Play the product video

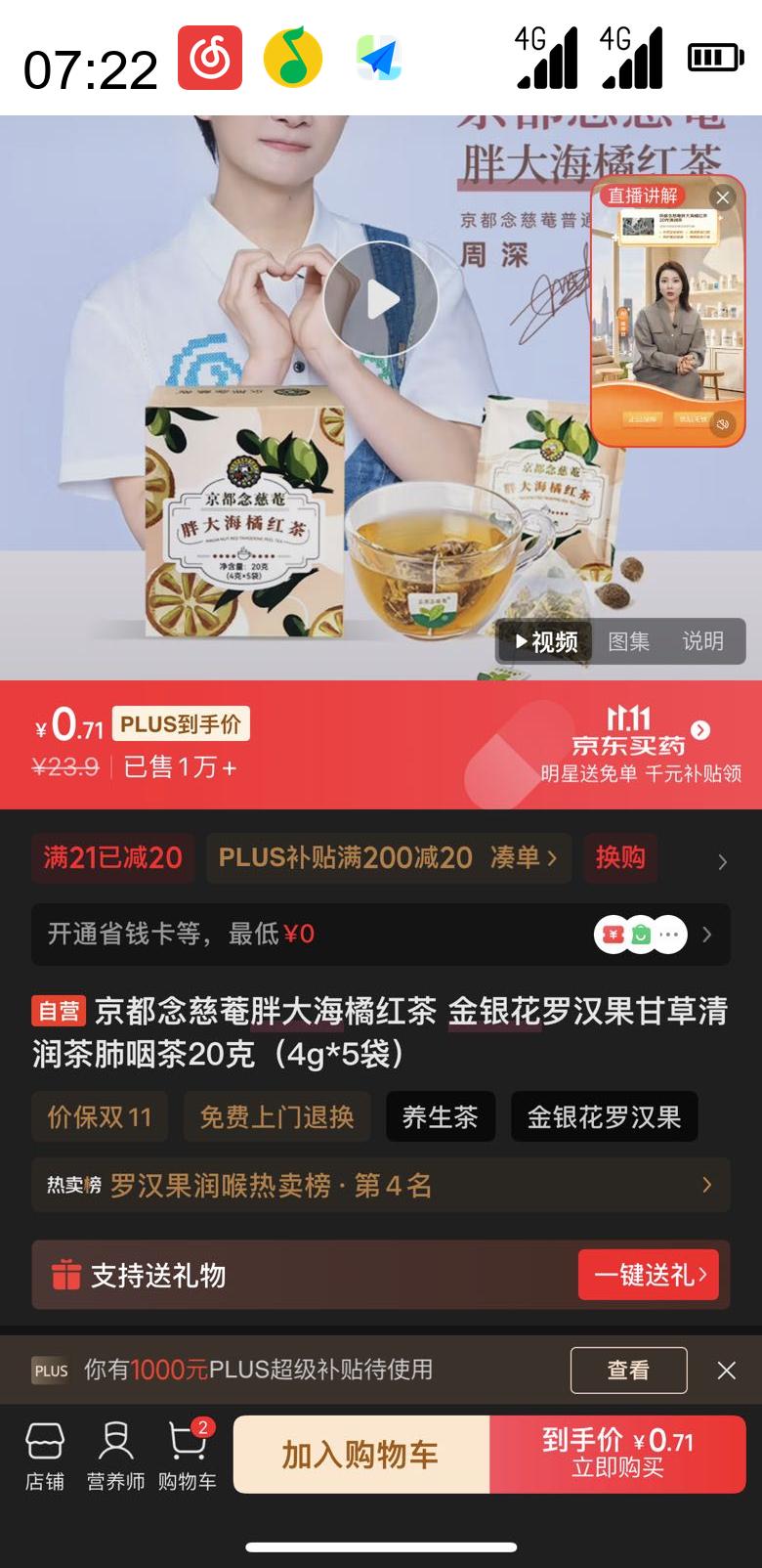pos(381,299)
